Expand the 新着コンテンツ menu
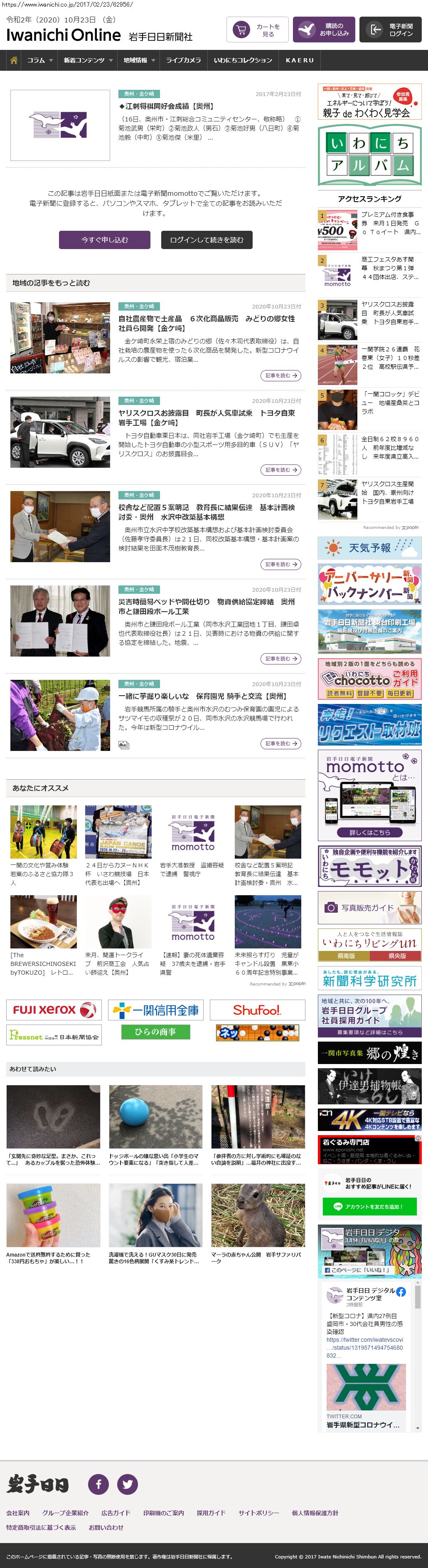 click(x=88, y=60)
